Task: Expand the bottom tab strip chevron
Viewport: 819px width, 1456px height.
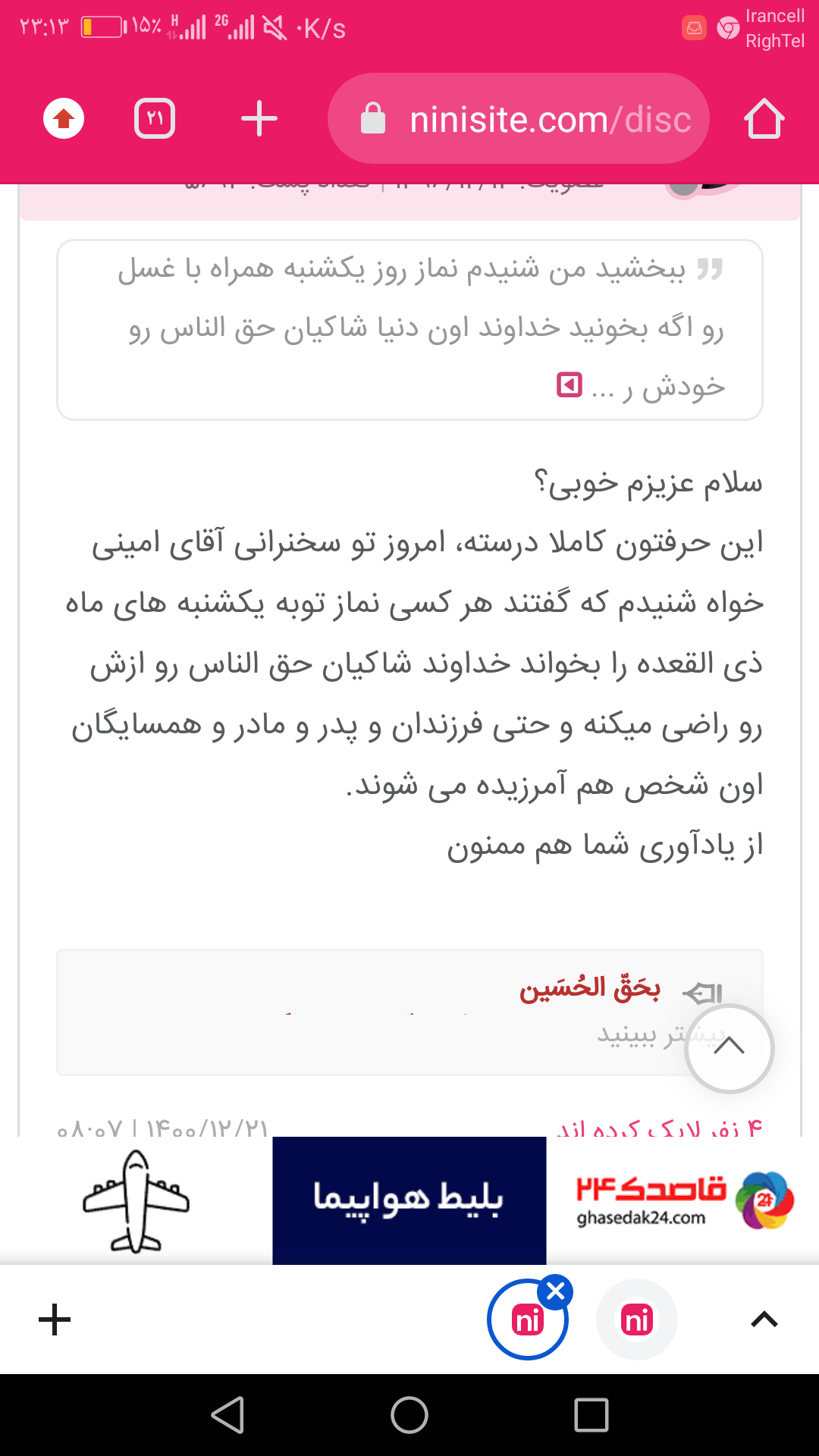Action: pos(764,1320)
